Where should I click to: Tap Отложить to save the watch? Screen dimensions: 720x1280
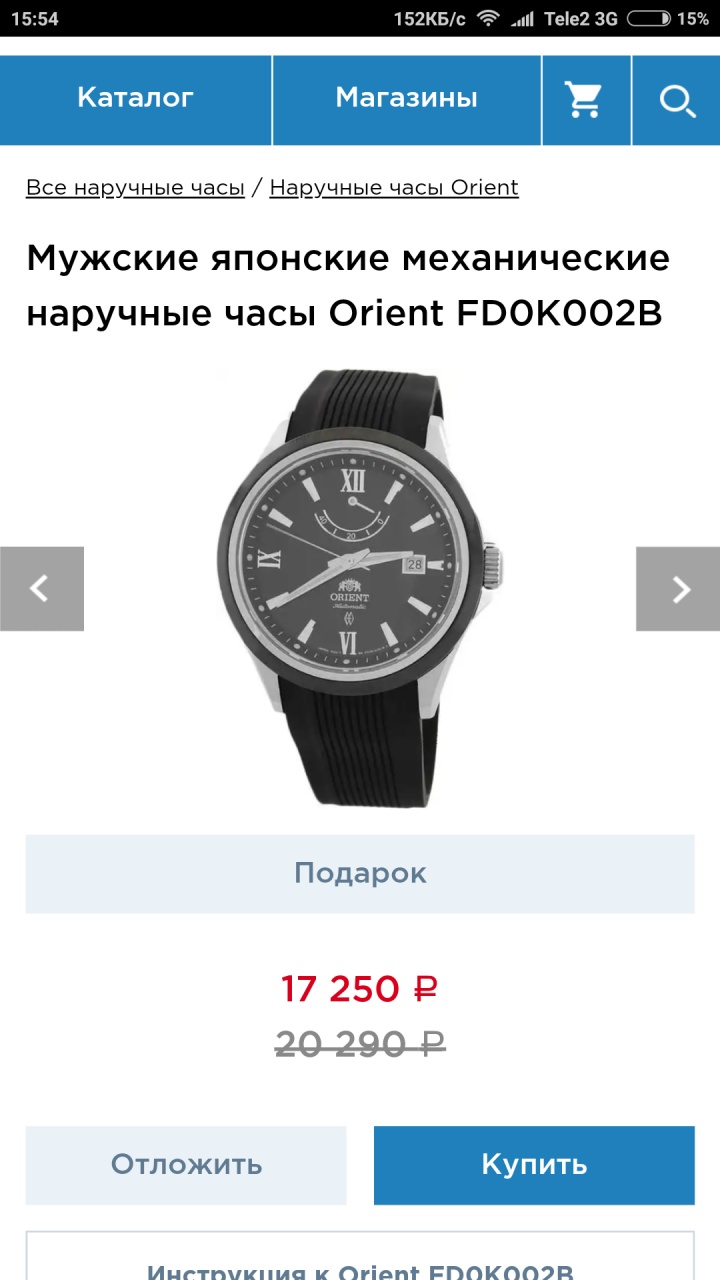tap(186, 1164)
